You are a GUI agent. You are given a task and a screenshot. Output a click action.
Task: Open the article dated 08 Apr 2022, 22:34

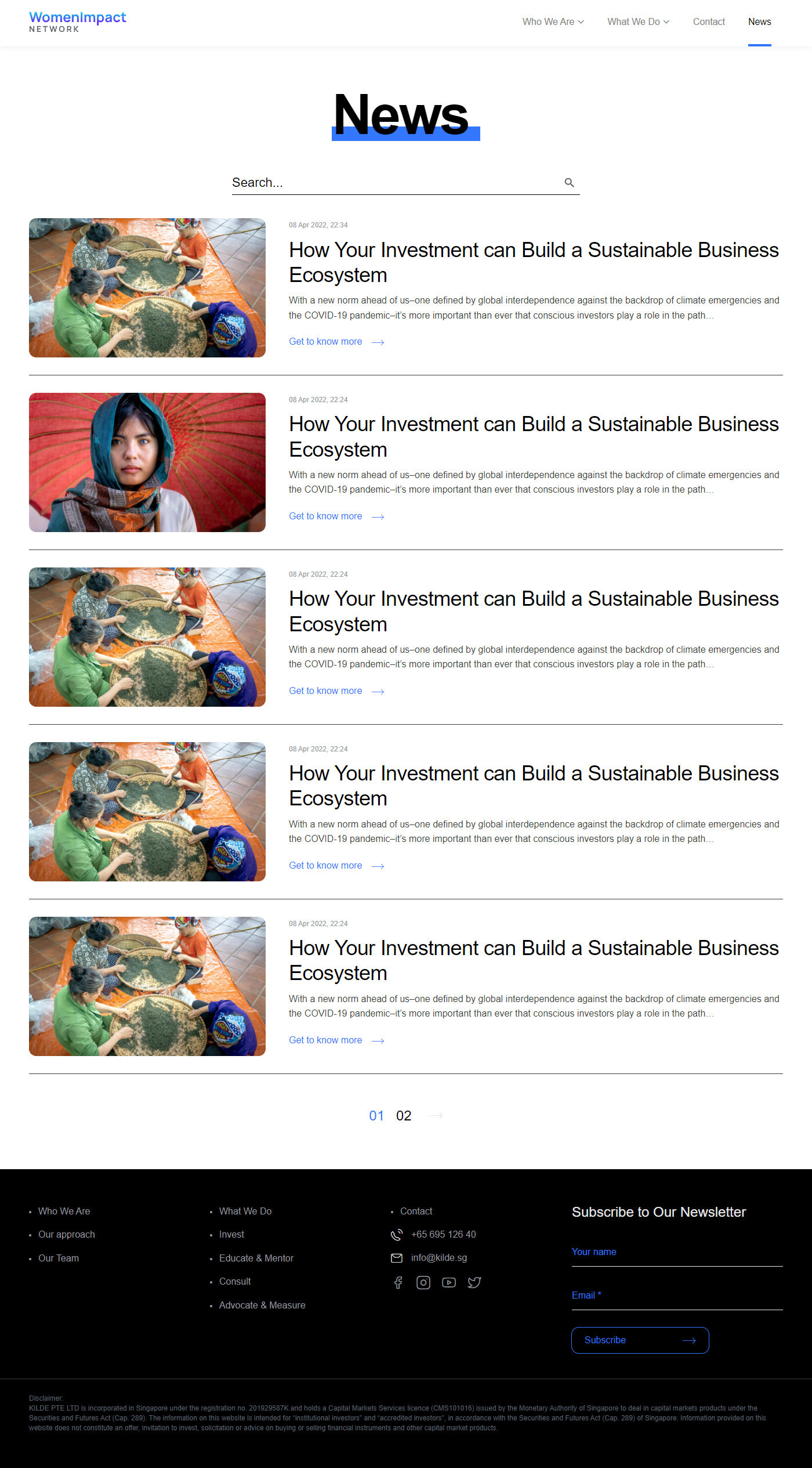tap(533, 262)
